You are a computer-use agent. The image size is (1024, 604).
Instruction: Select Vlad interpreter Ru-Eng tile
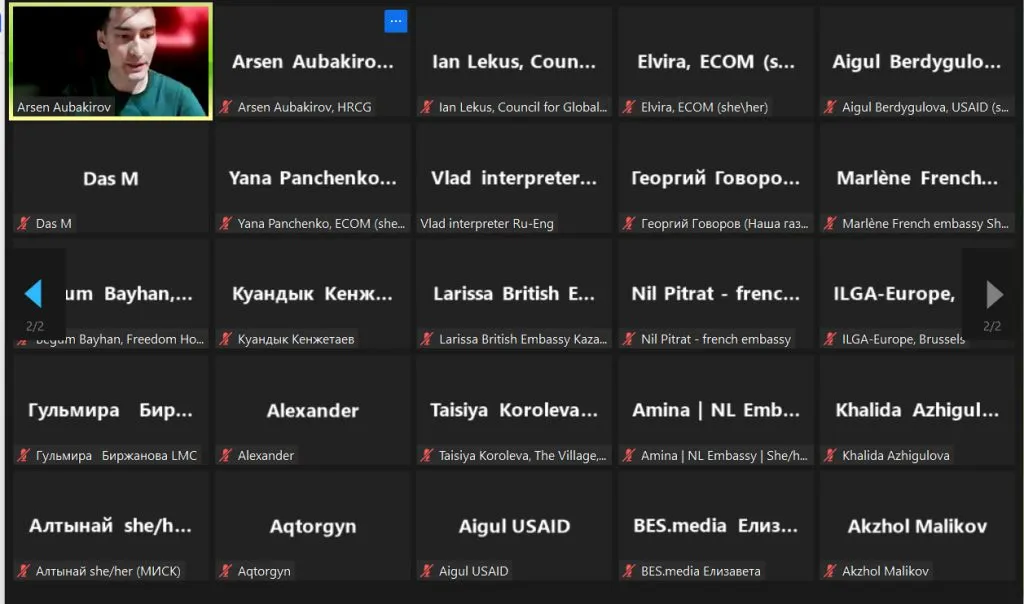click(x=514, y=179)
